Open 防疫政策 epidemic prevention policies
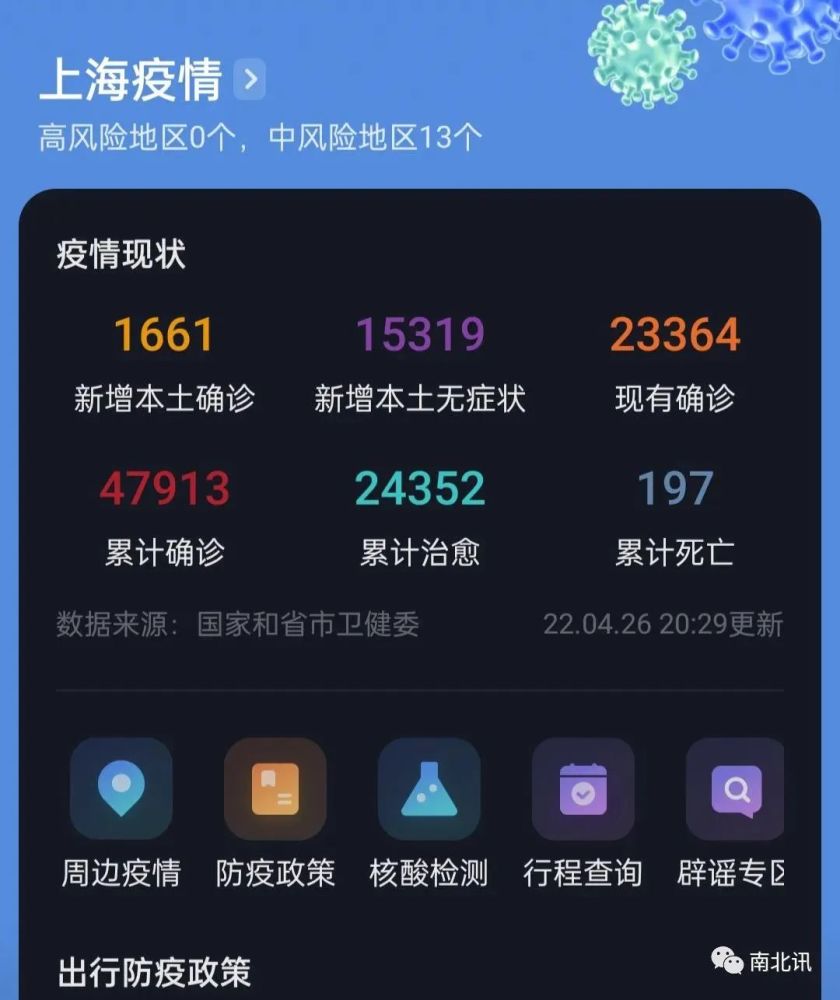 (x=275, y=790)
